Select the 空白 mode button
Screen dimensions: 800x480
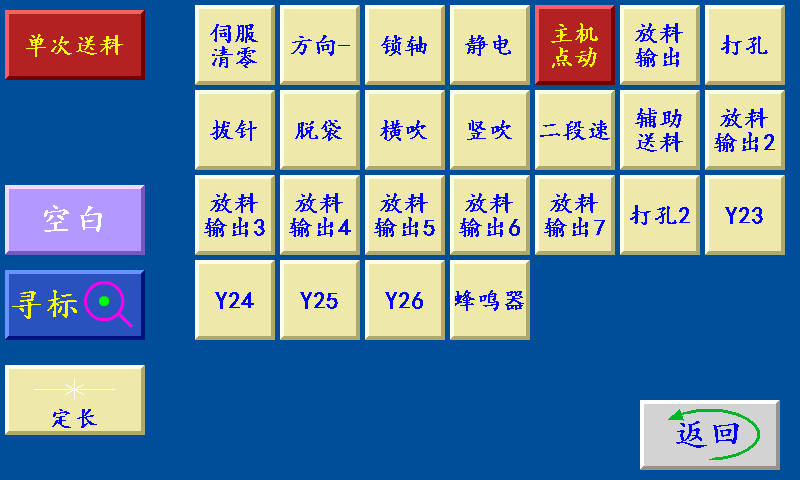pos(75,220)
